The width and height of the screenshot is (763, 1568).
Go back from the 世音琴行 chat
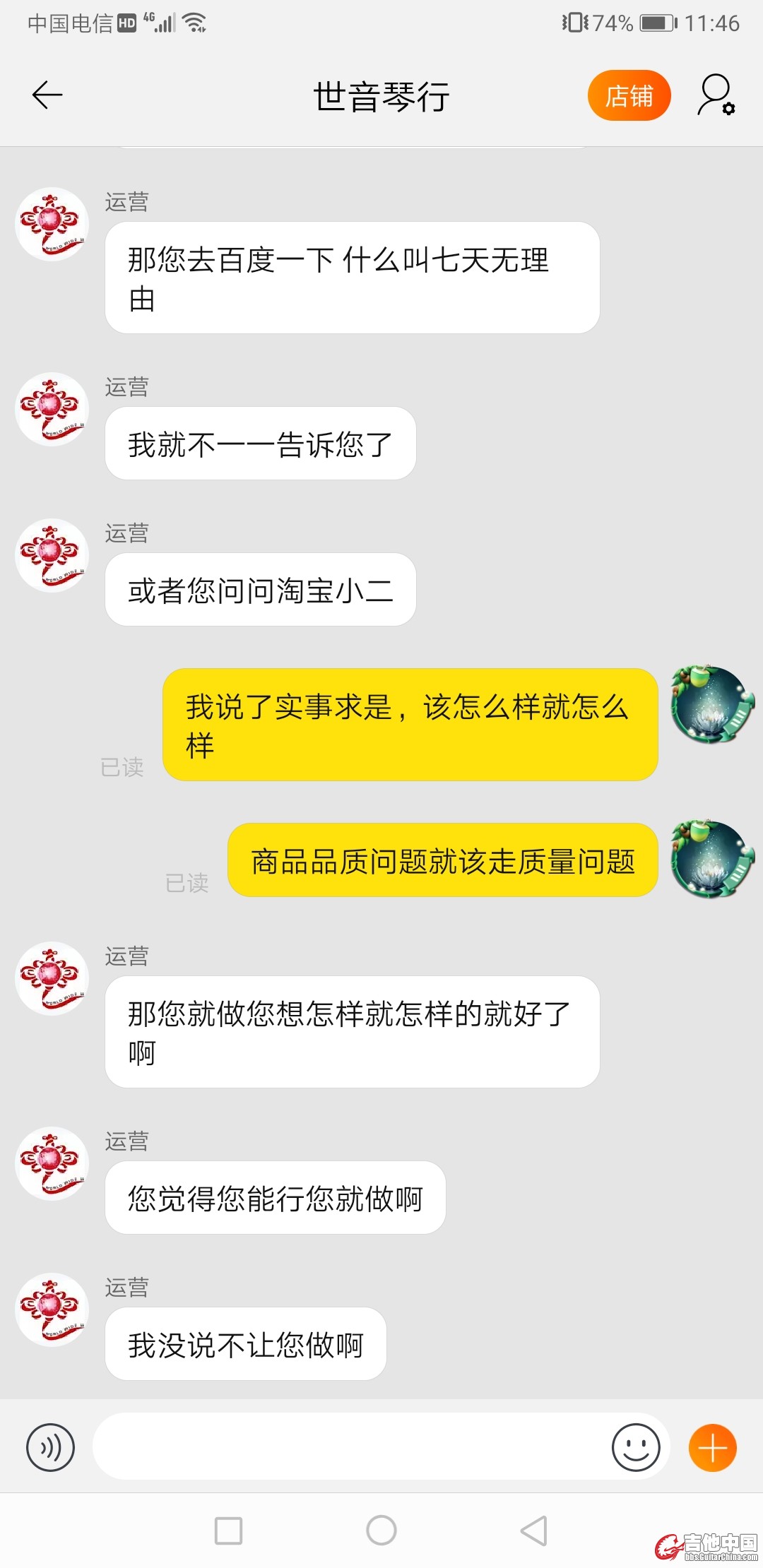(47, 95)
